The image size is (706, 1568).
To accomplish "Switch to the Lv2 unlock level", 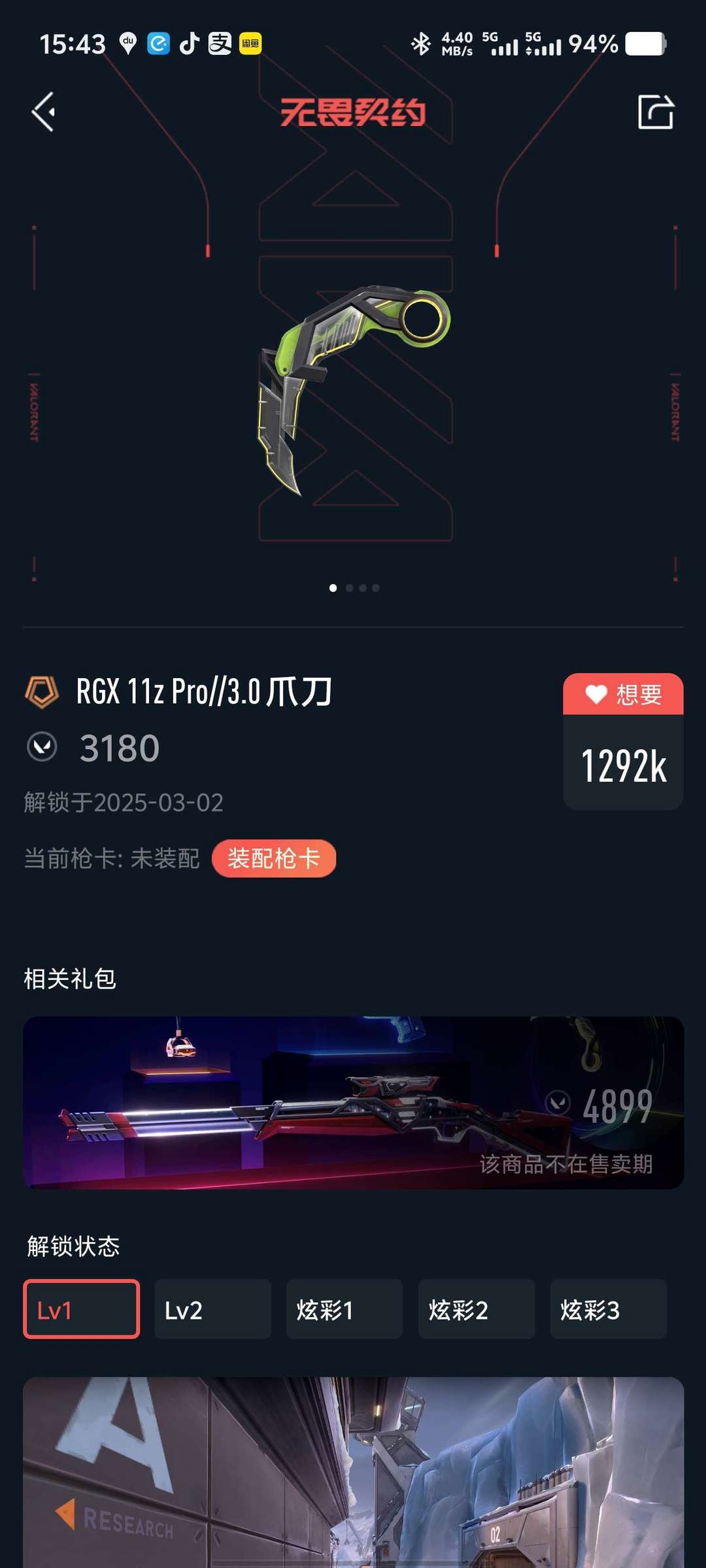I will pos(212,1309).
